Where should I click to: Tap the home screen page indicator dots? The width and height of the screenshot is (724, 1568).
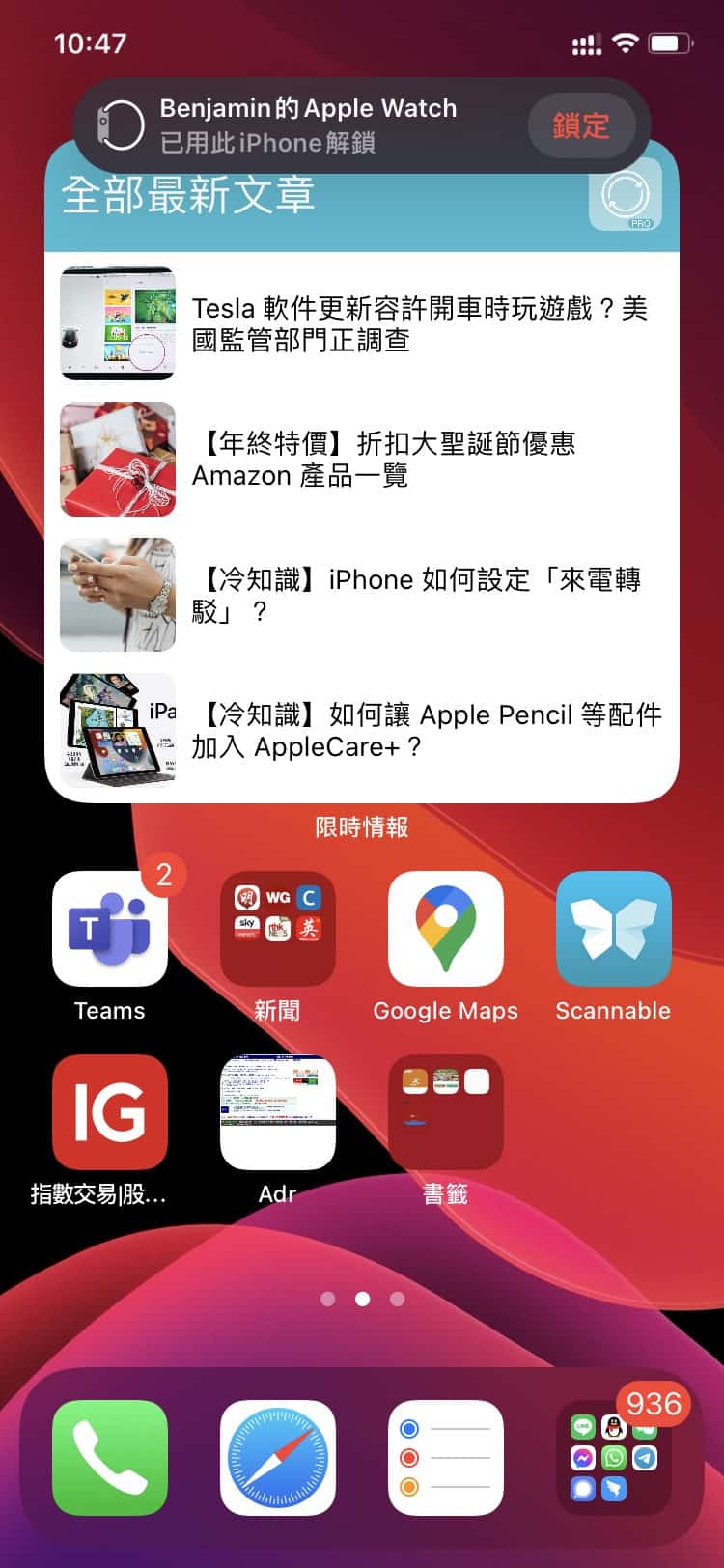(362, 1299)
